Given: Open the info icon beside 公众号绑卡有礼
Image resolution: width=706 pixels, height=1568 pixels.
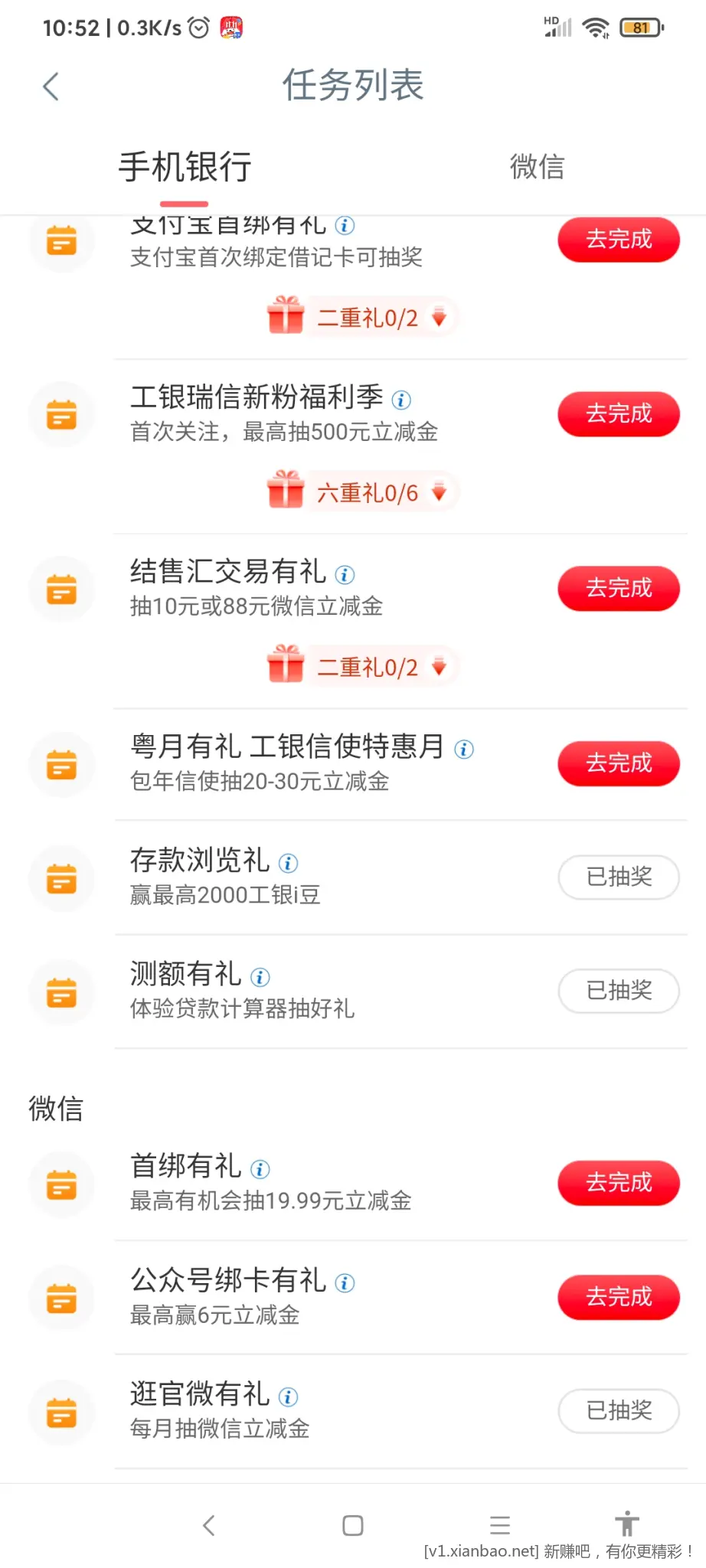Looking at the screenshot, I should (x=344, y=1282).
